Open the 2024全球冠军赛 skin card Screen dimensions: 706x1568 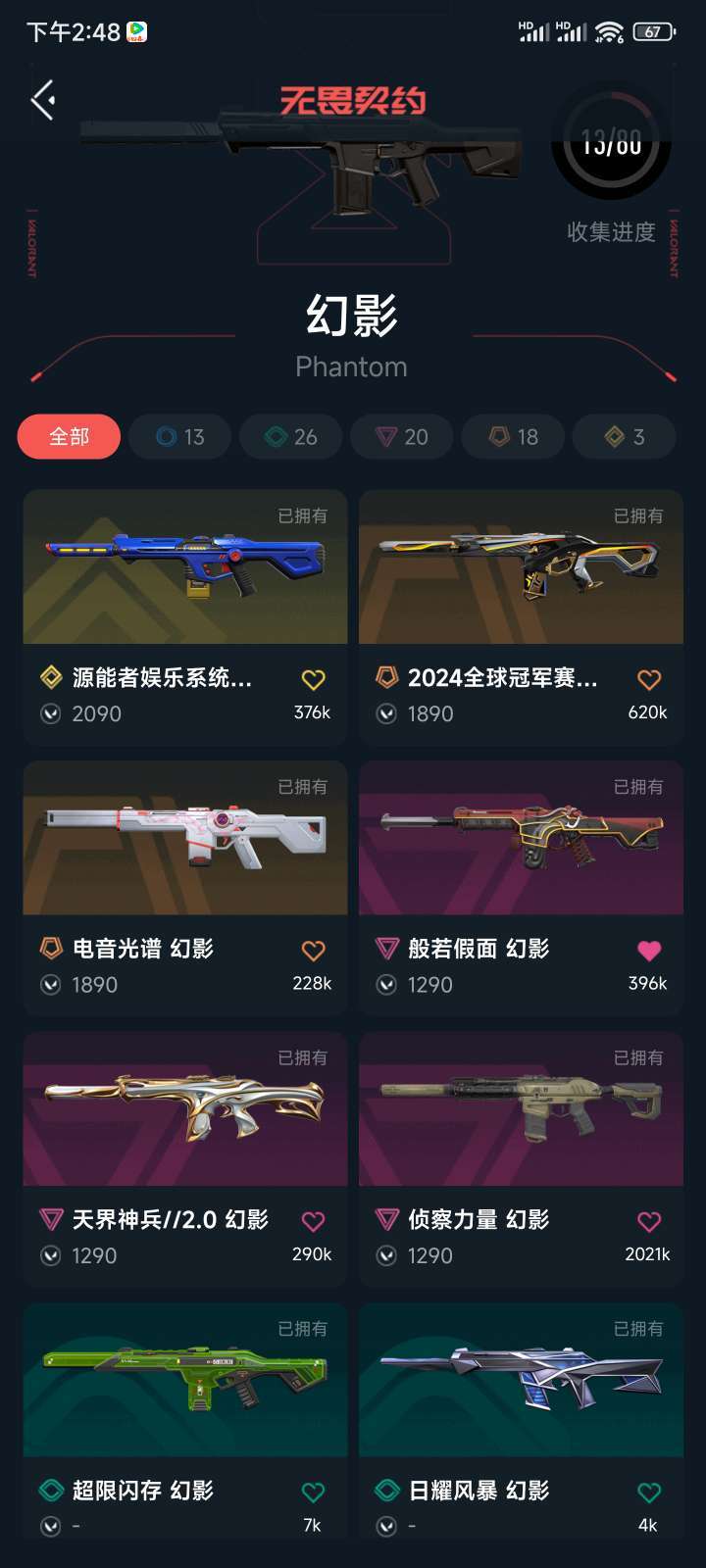[520, 566]
